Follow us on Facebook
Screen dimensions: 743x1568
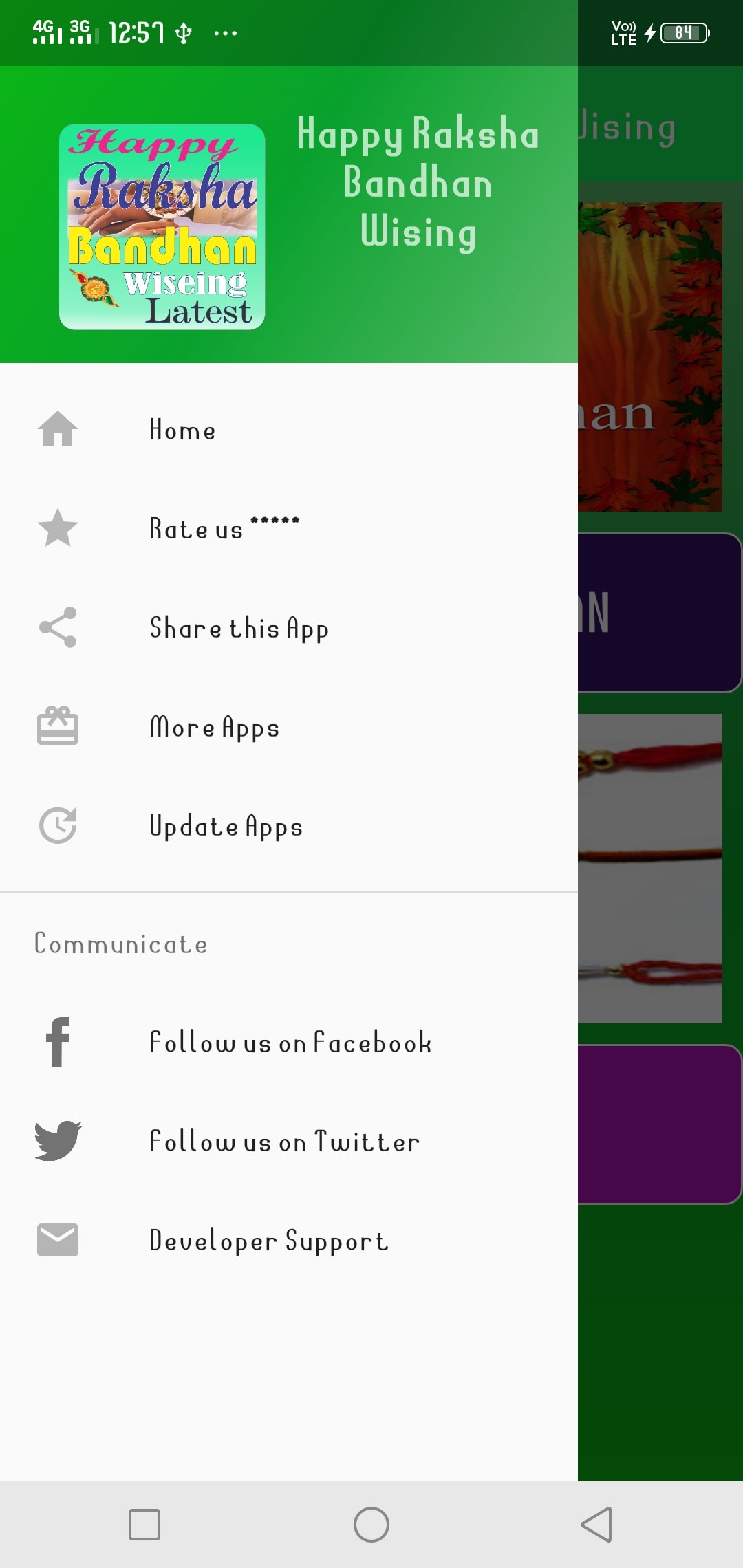click(289, 1042)
